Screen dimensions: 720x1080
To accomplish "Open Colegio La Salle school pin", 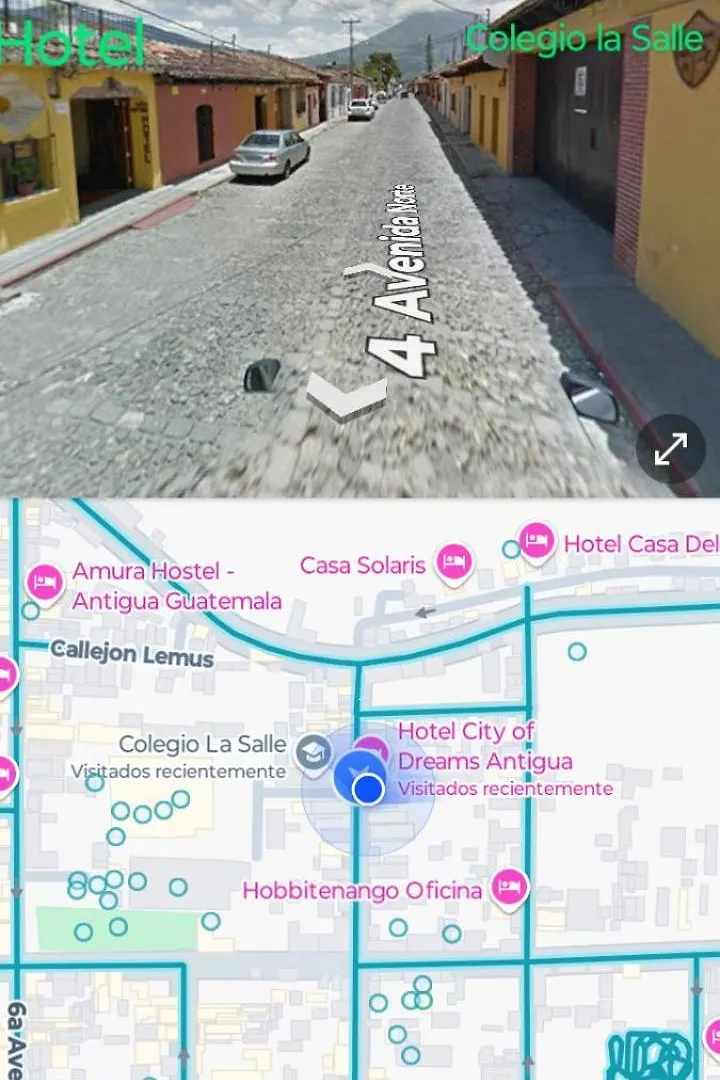I will pyautogui.click(x=313, y=752).
